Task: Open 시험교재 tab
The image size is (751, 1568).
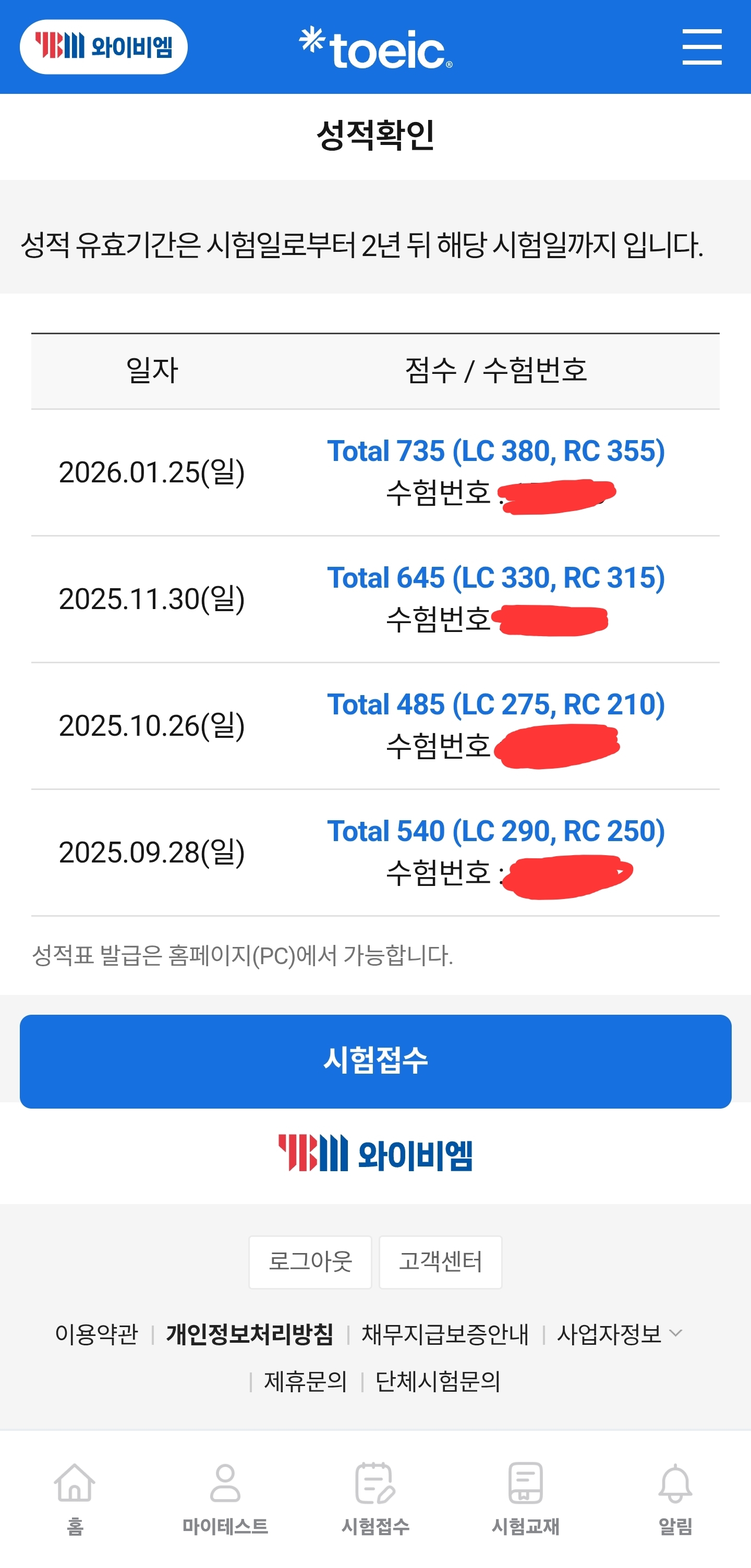Action: click(x=525, y=1498)
